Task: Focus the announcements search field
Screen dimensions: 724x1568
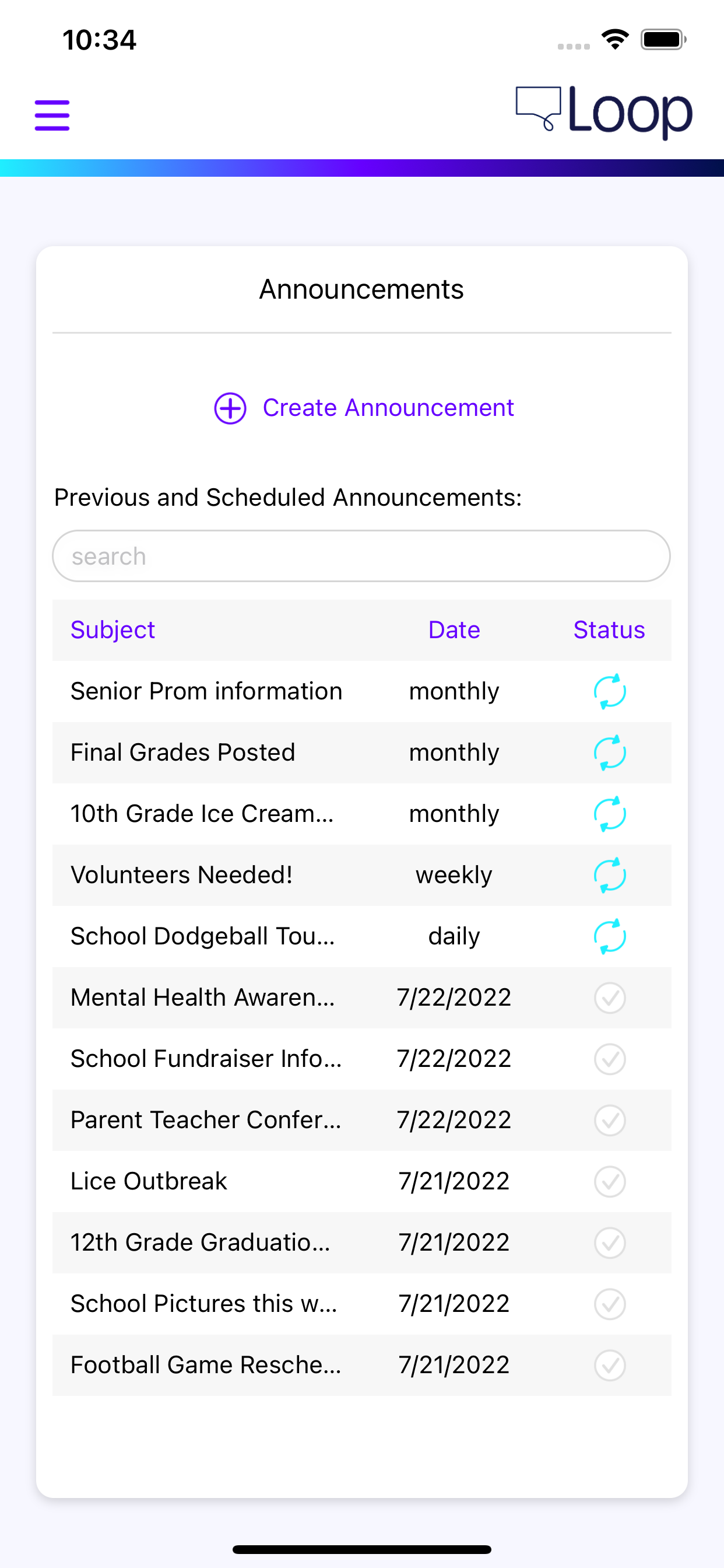Action: (x=361, y=556)
